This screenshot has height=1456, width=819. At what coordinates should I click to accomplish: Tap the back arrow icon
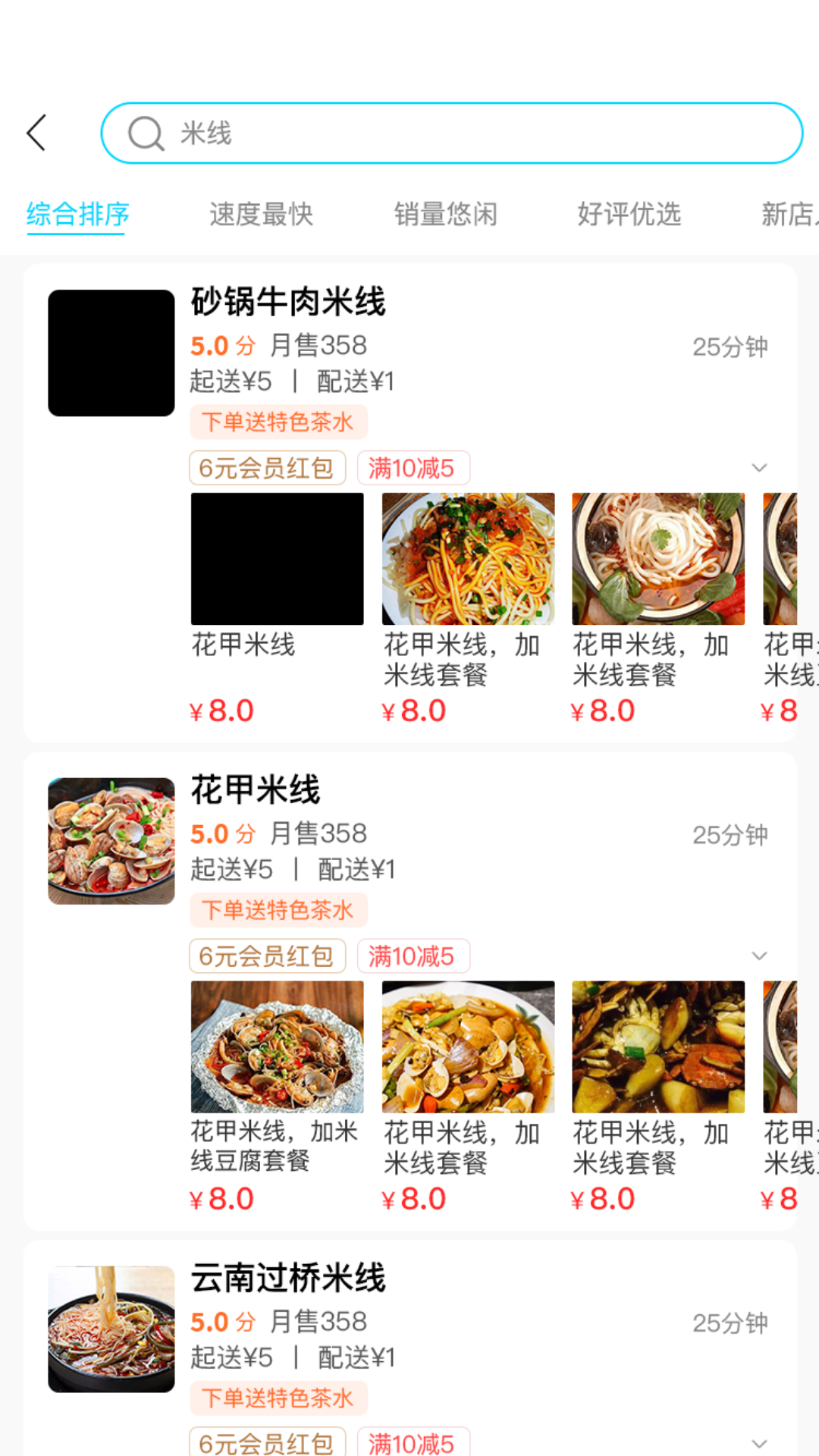point(36,132)
